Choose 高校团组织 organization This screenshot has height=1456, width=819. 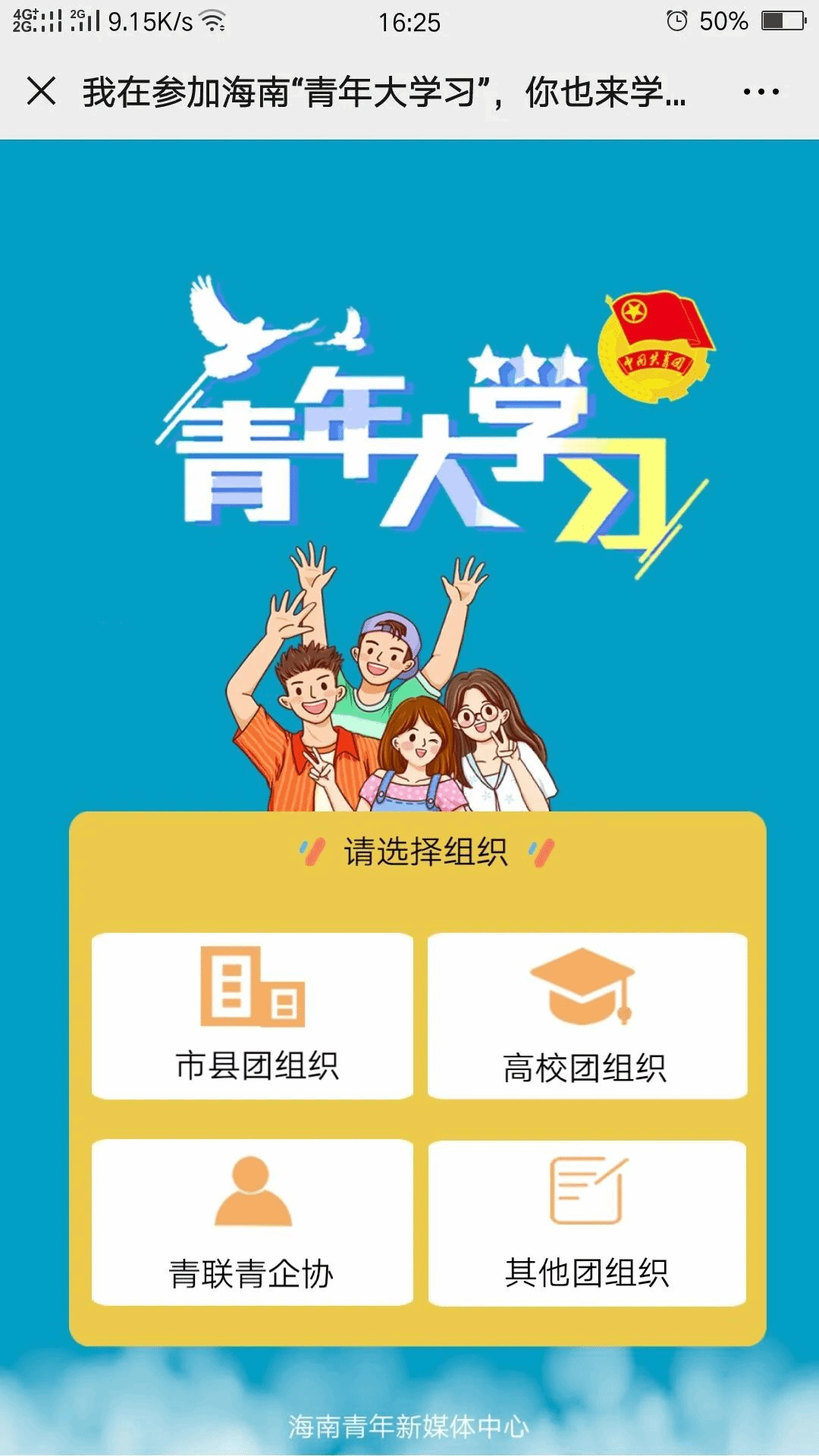point(587,1015)
